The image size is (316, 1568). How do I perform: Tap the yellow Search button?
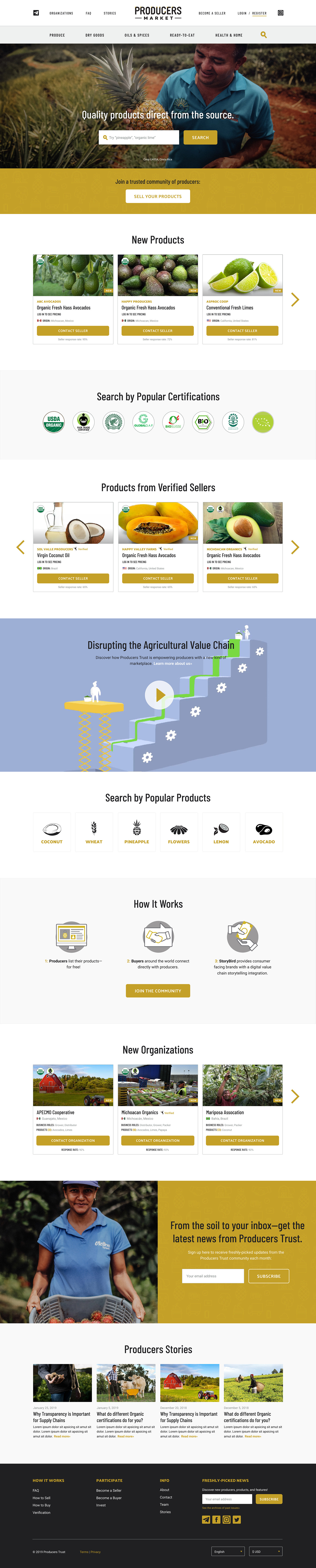pyautogui.click(x=200, y=138)
